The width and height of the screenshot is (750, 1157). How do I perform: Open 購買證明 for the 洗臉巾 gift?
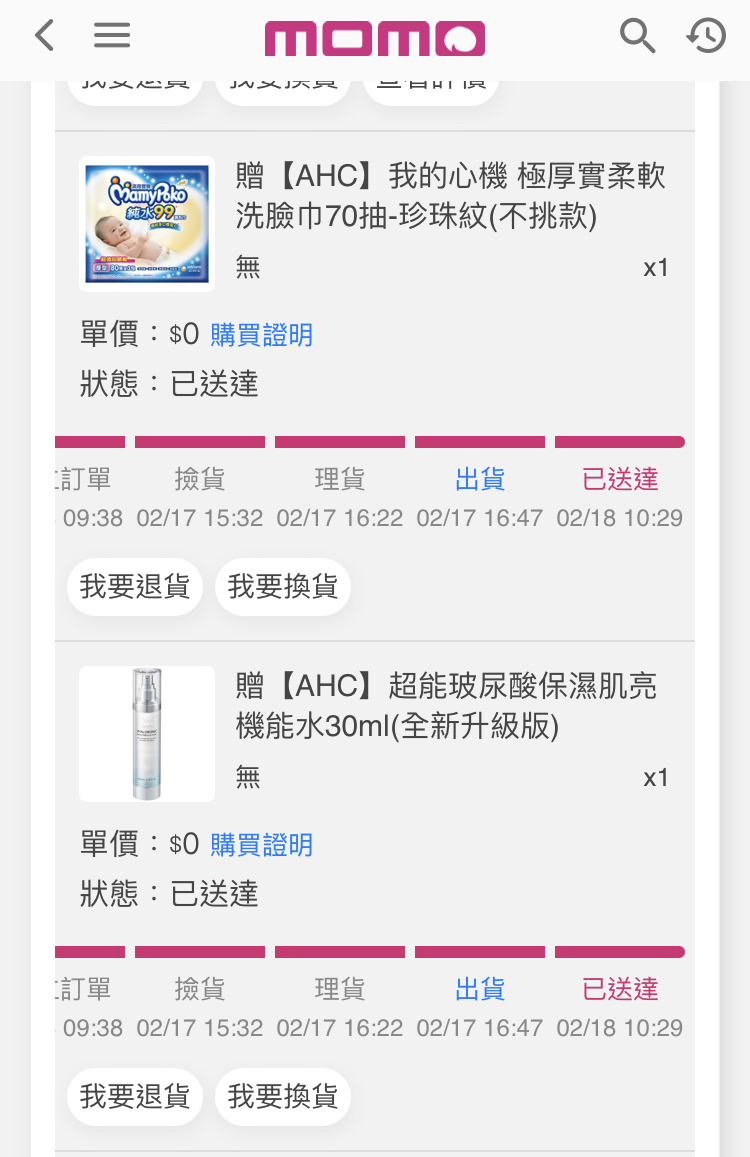(261, 335)
